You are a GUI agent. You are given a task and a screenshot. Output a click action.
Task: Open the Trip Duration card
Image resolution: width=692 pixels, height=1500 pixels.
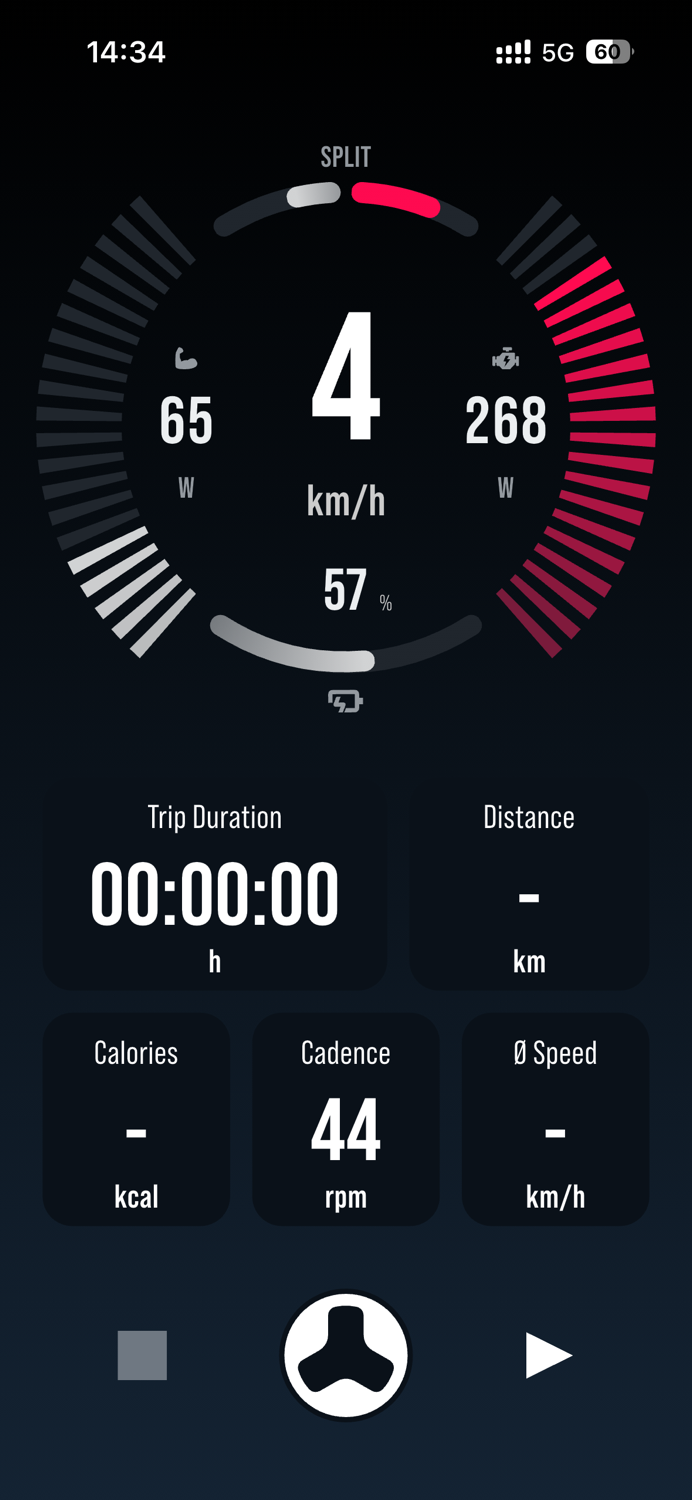point(215,886)
